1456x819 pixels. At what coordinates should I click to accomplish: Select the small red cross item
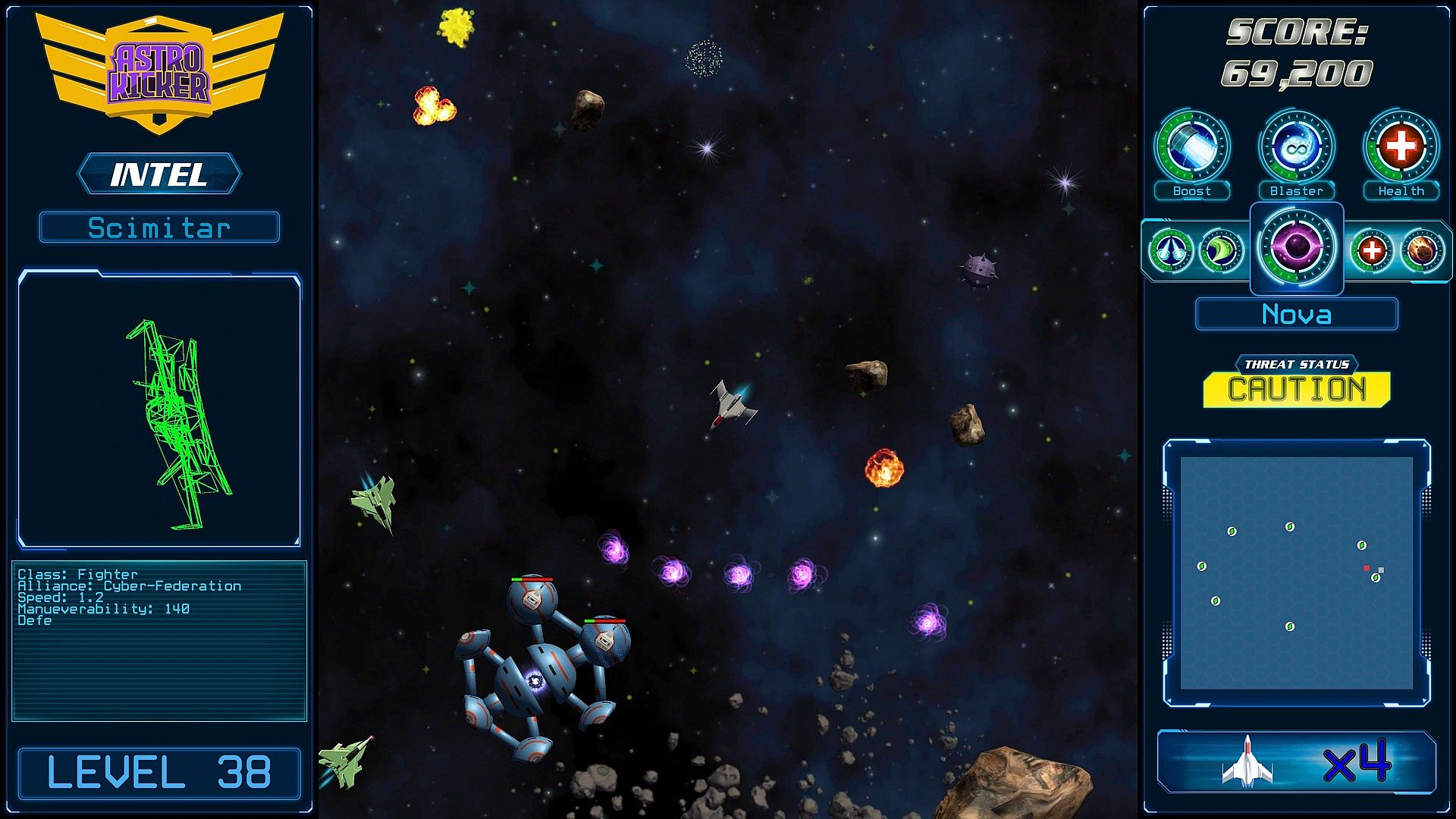(x=1371, y=251)
